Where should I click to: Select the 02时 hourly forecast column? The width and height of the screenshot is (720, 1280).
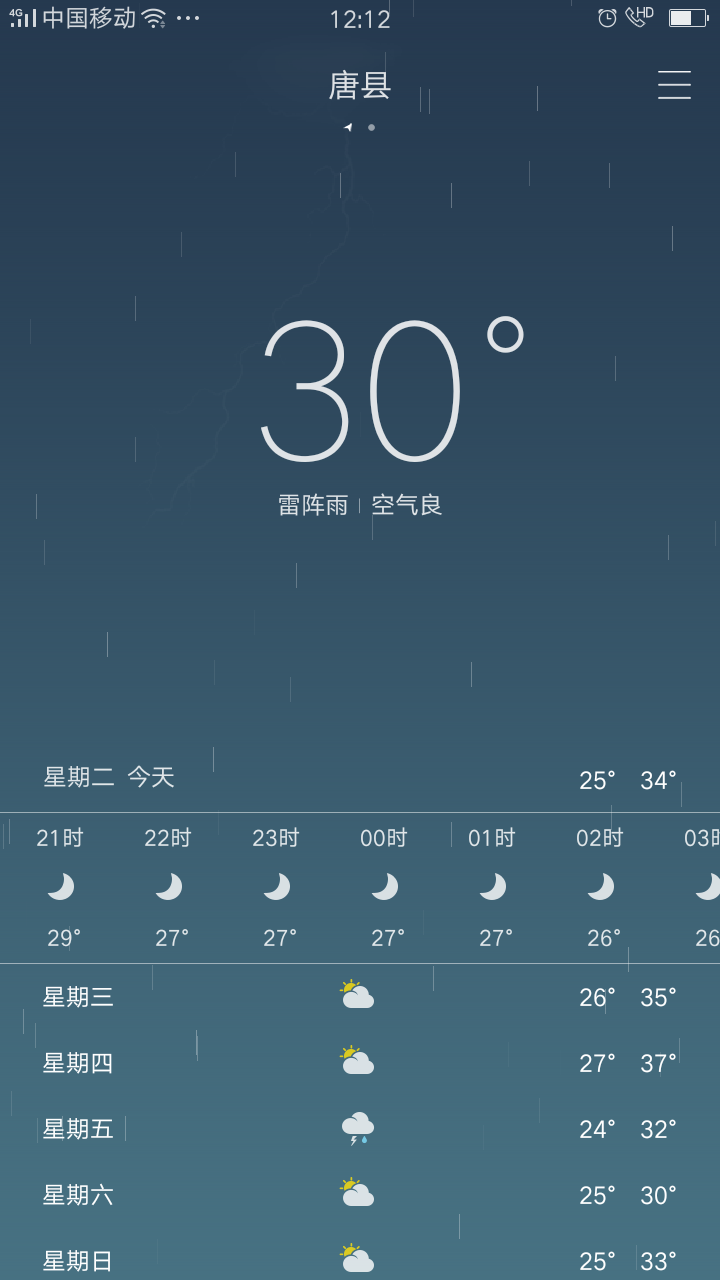598,886
